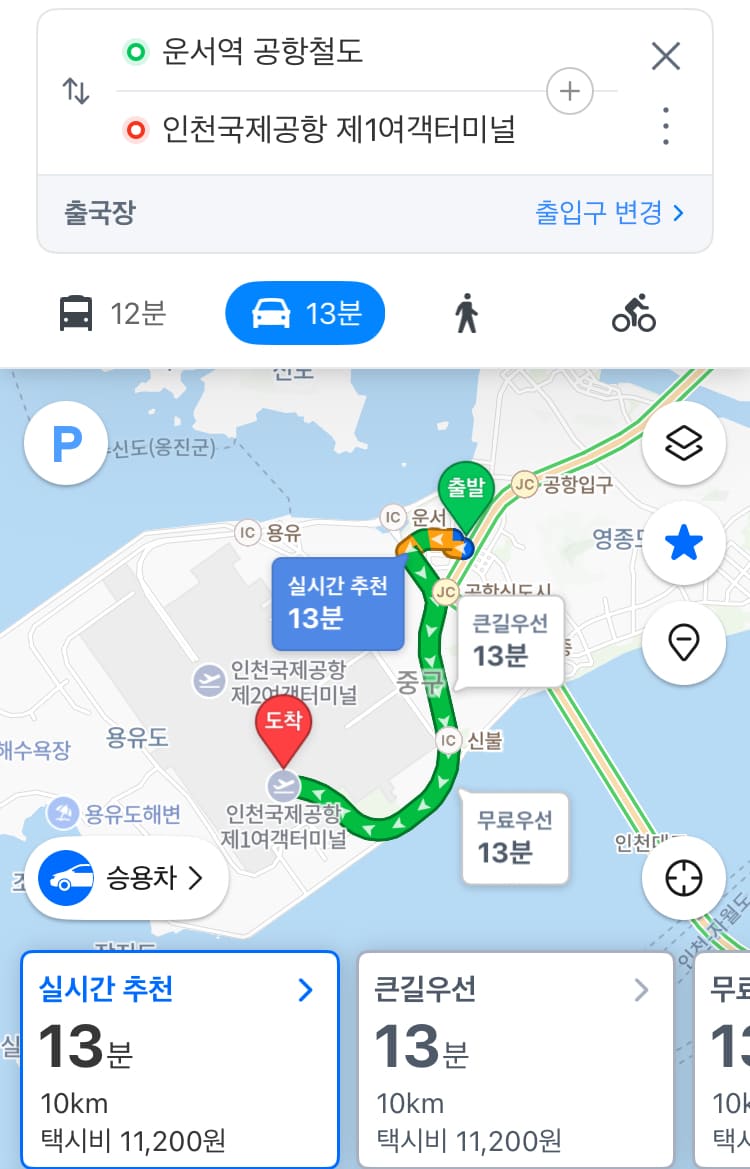
Task: Show parking lots with P button
Action: [x=66, y=445]
